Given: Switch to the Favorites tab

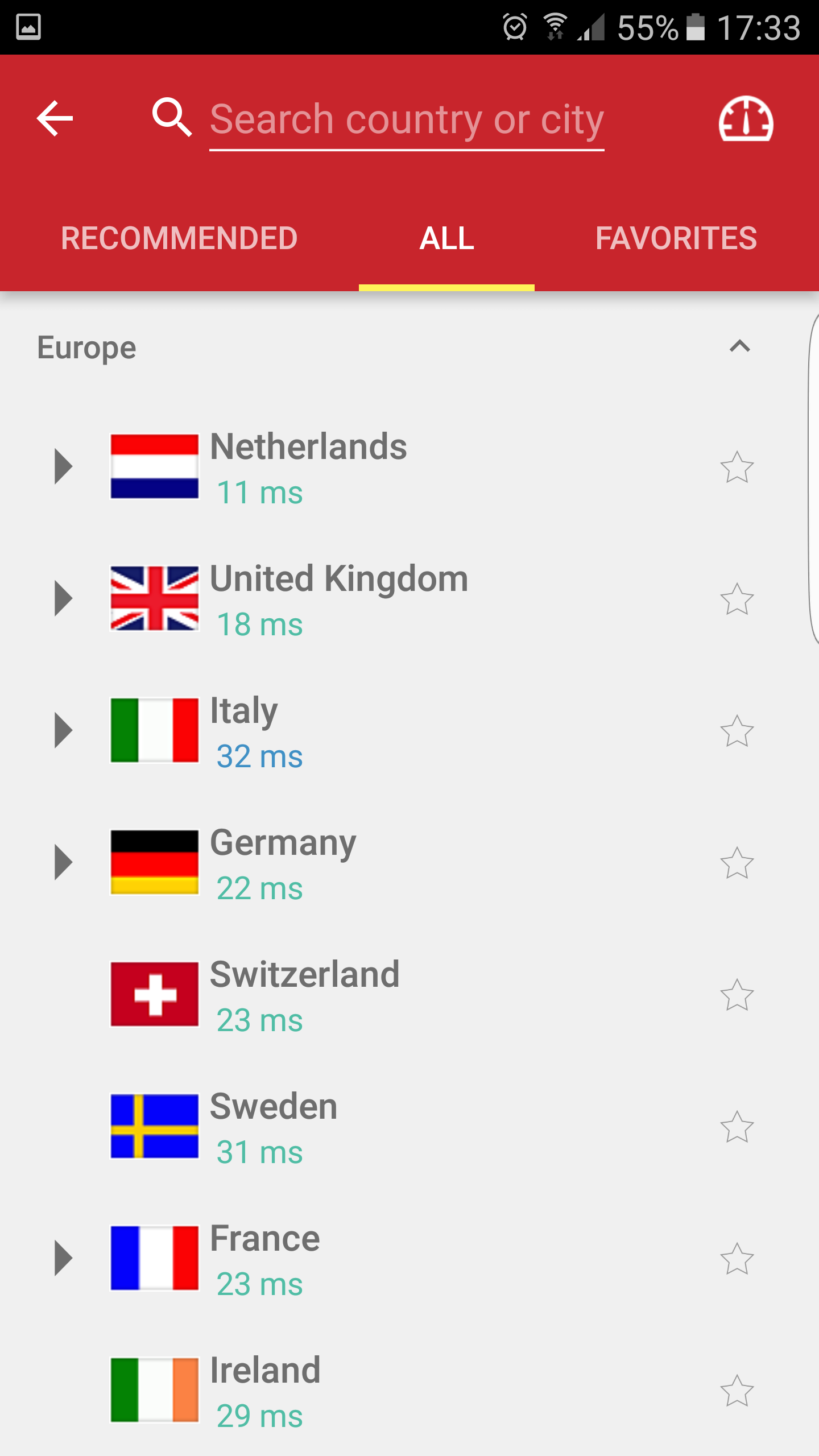Looking at the screenshot, I should click(676, 238).
